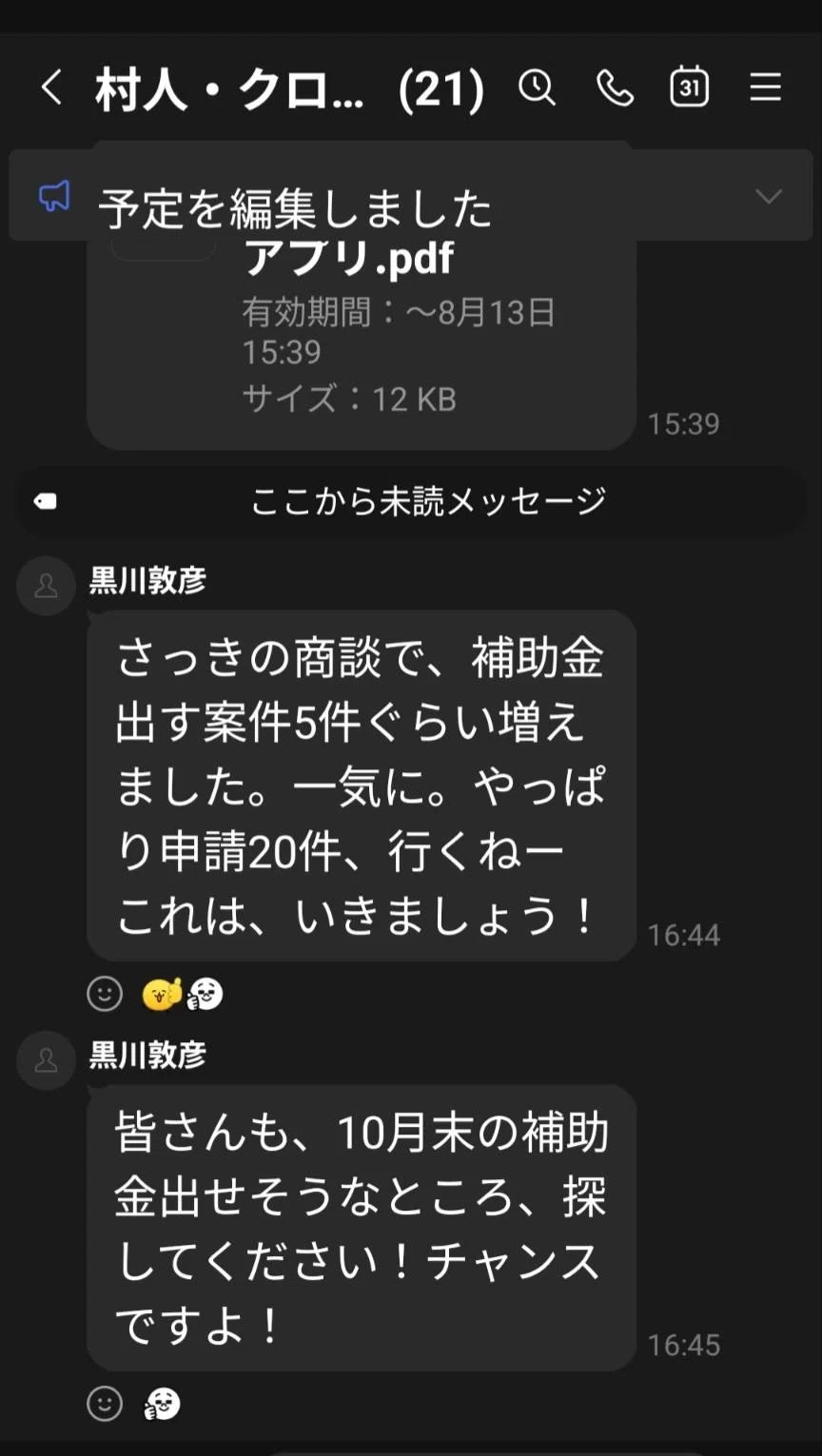822x1456 pixels.
Task: Open the group calendar
Action: (690, 87)
